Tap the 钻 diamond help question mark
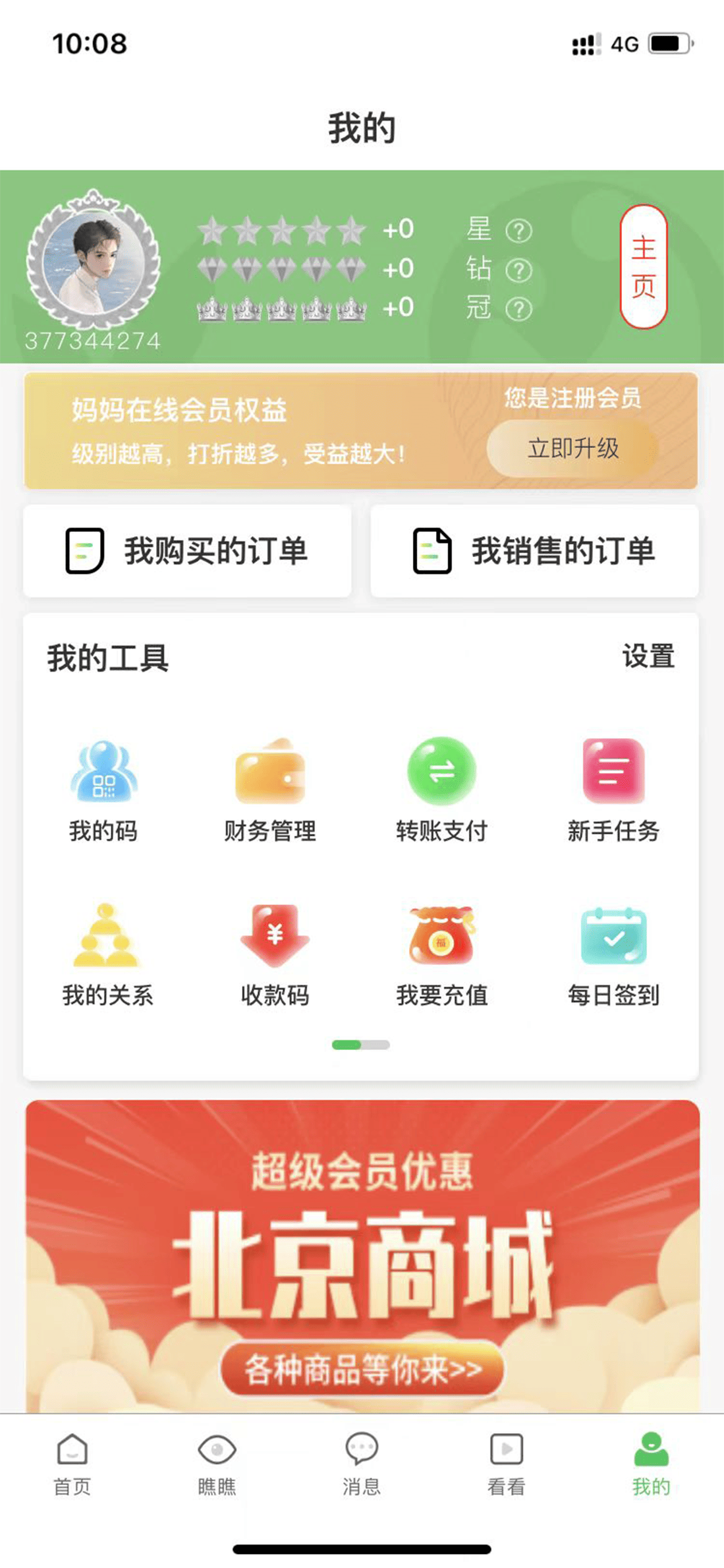724x1568 pixels. coord(520,269)
